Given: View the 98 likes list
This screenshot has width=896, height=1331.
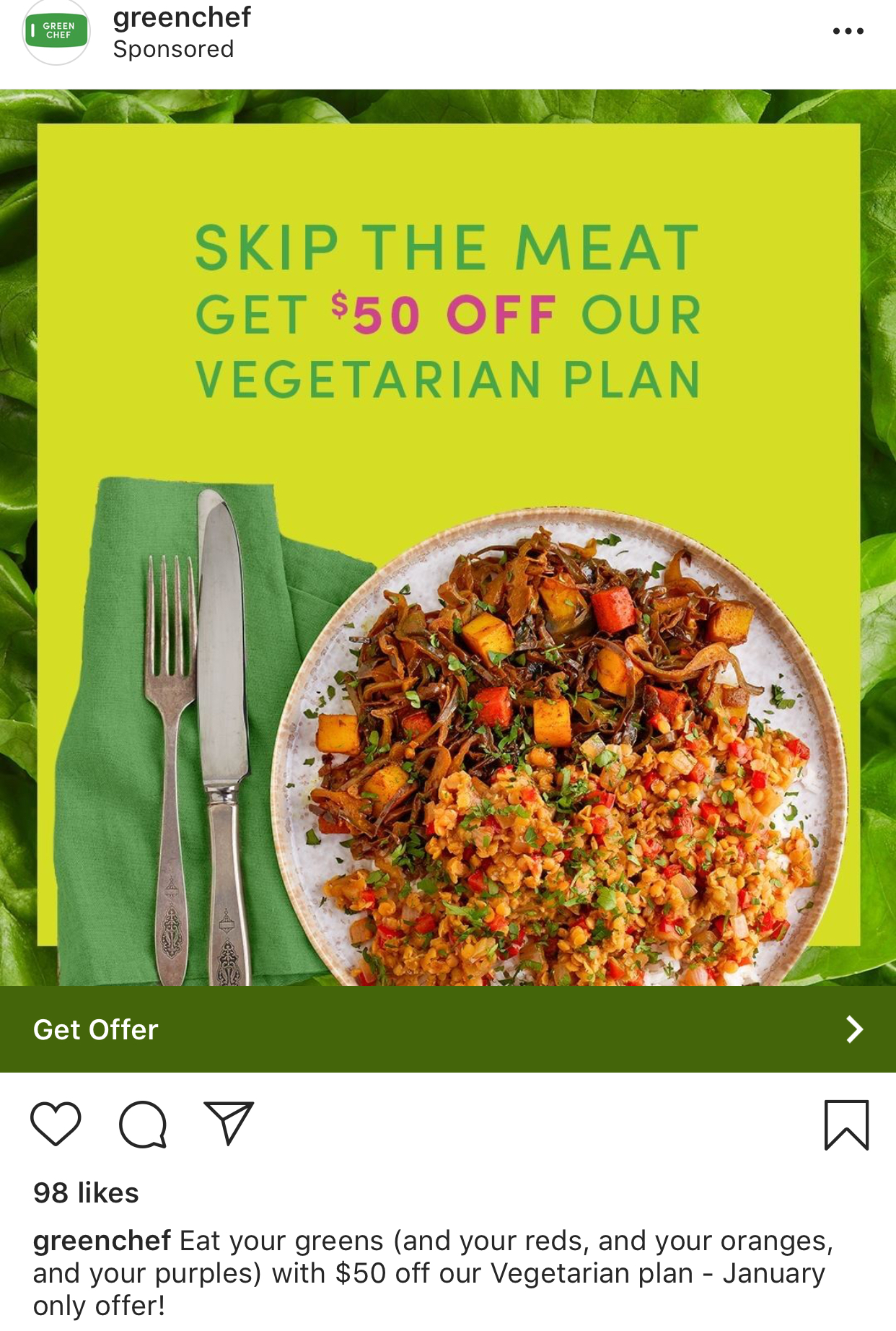Looking at the screenshot, I should click(x=86, y=1193).
